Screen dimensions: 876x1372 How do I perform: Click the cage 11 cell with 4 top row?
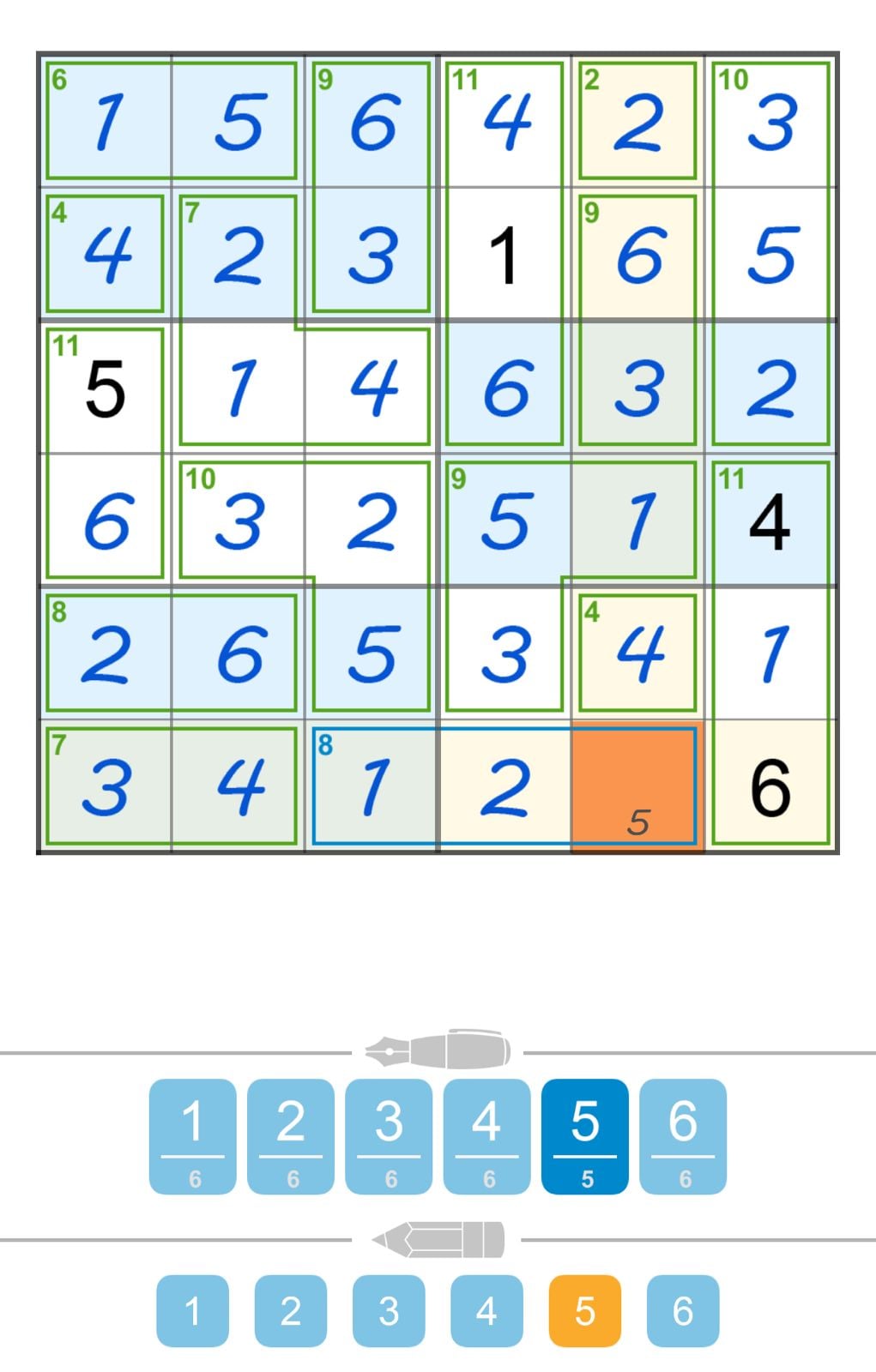pyautogui.click(x=504, y=120)
